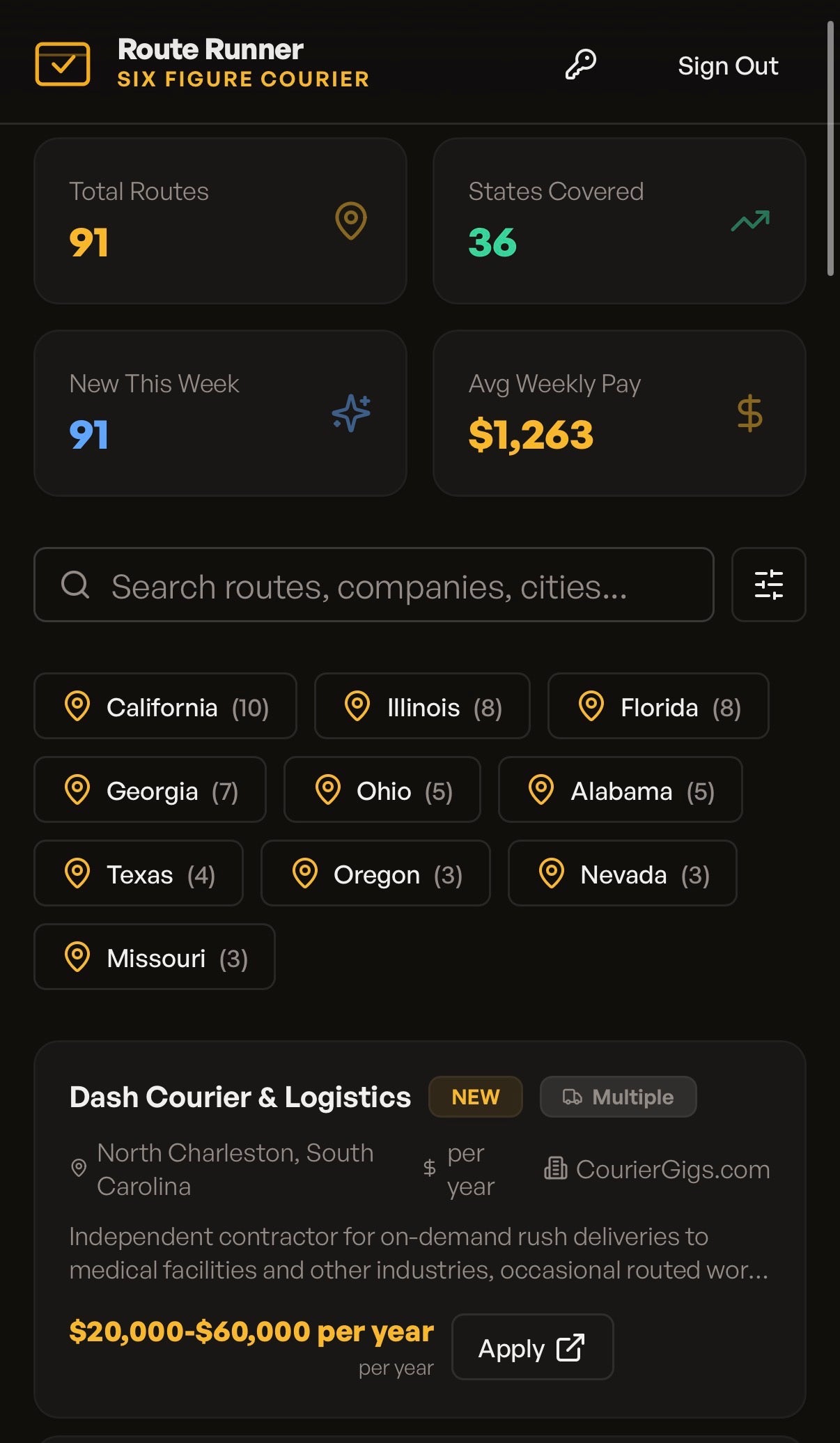Open API key settings via the key icon
This screenshot has height=1443, width=840.
[580, 65]
